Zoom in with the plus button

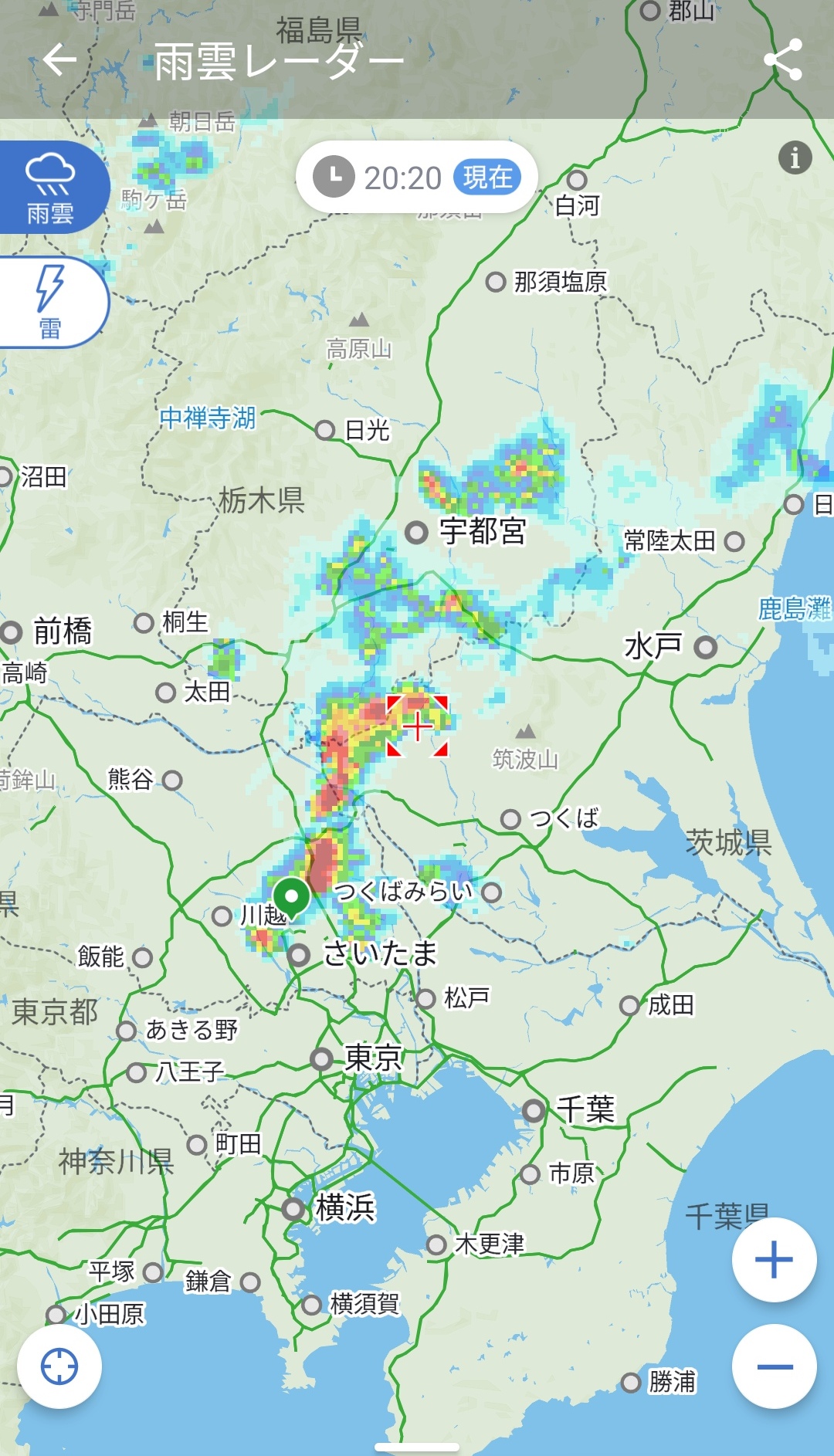(774, 1260)
